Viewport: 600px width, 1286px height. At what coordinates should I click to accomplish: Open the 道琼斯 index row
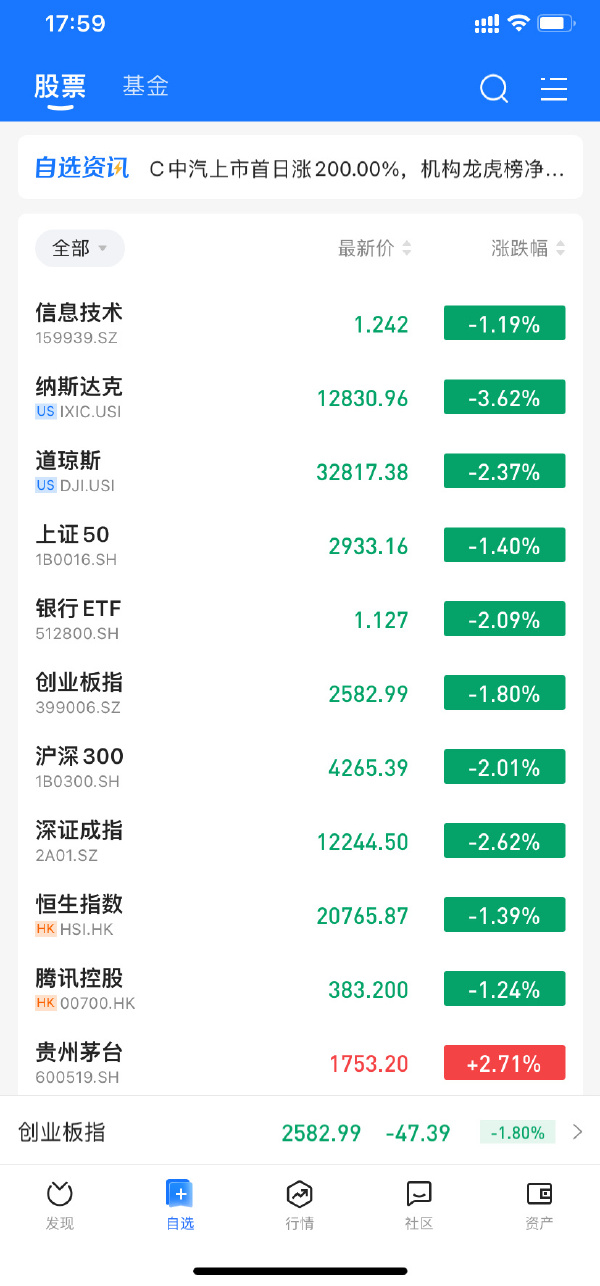(x=200, y=471)
